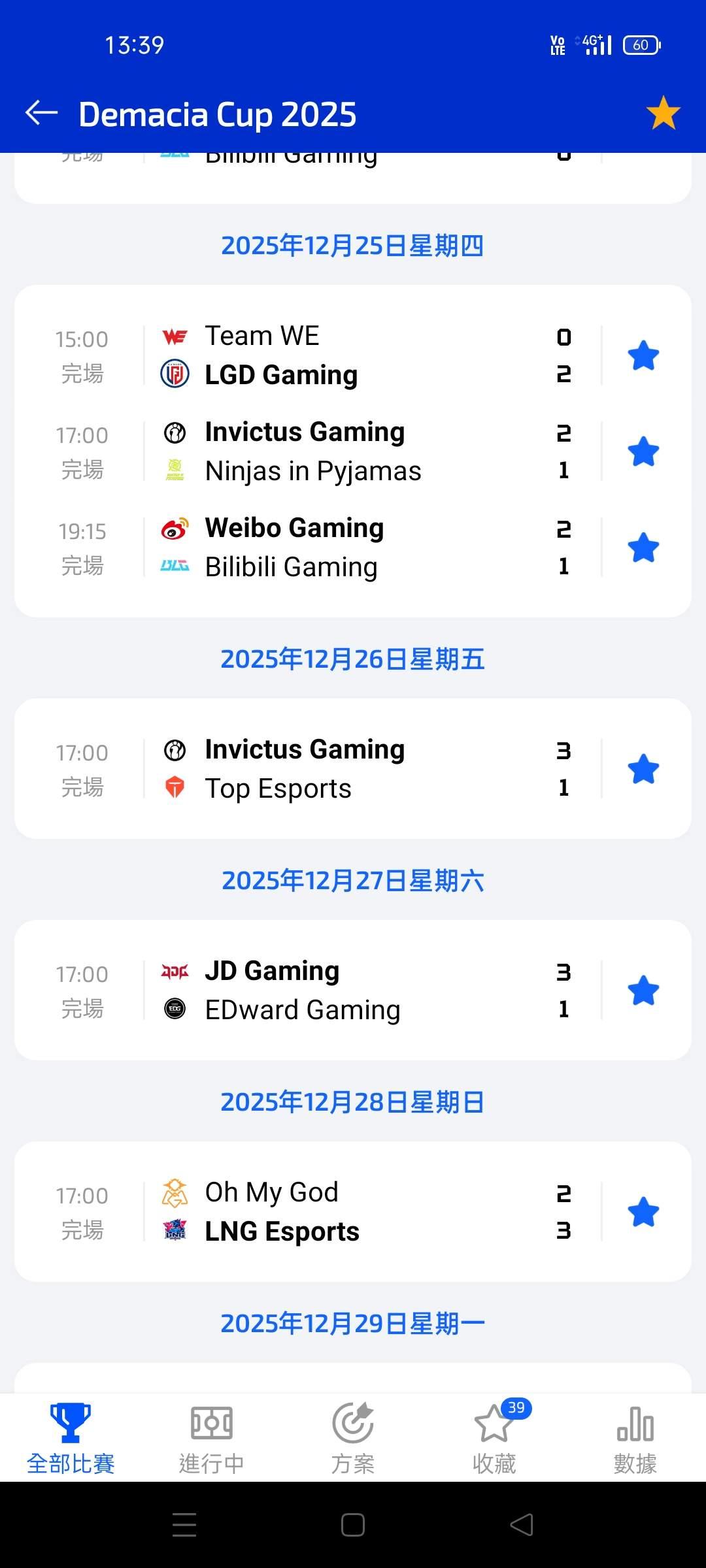
Task: Open Invictus Gaming vs Top Esports match
Action: tap(353, 769)
